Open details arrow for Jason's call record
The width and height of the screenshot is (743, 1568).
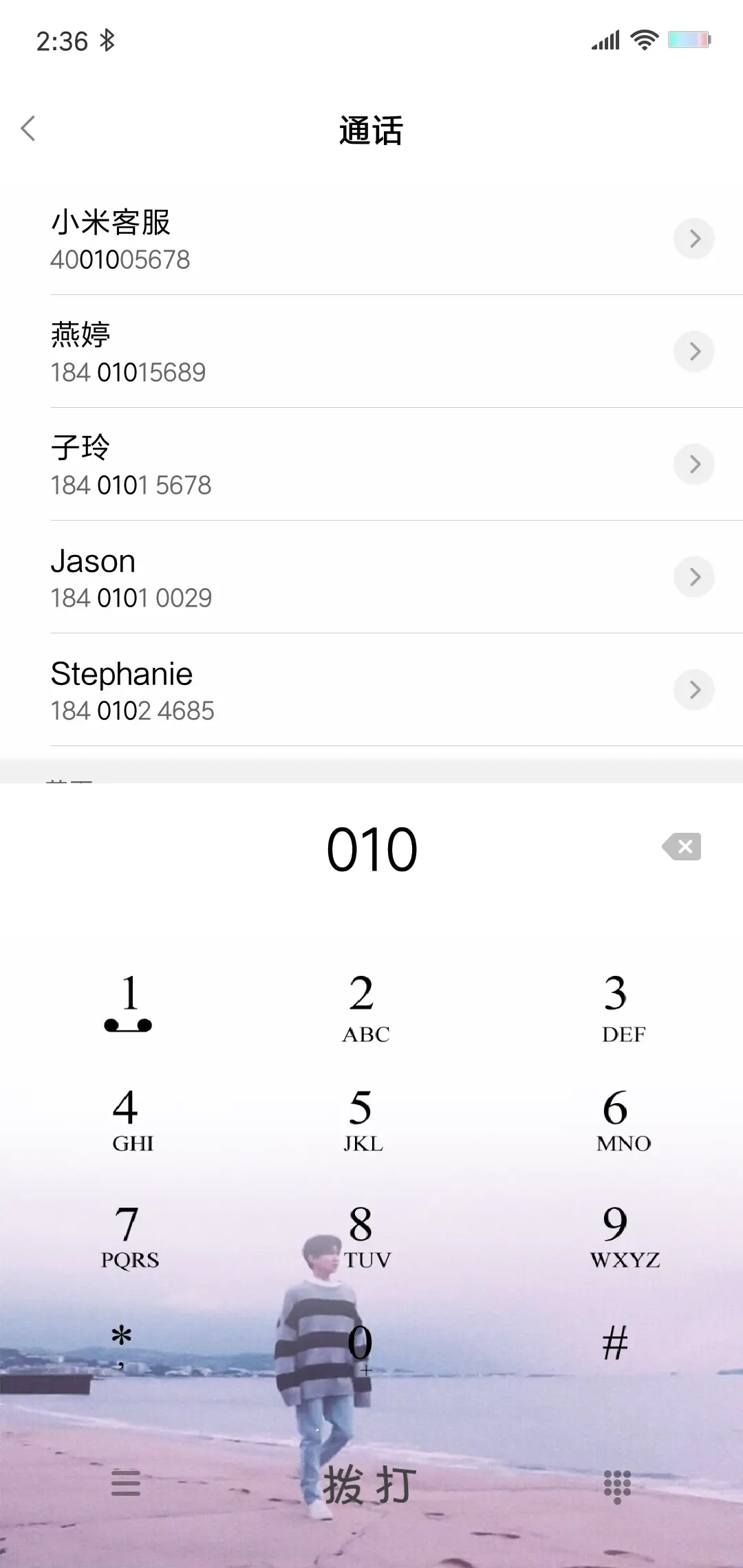694,577
